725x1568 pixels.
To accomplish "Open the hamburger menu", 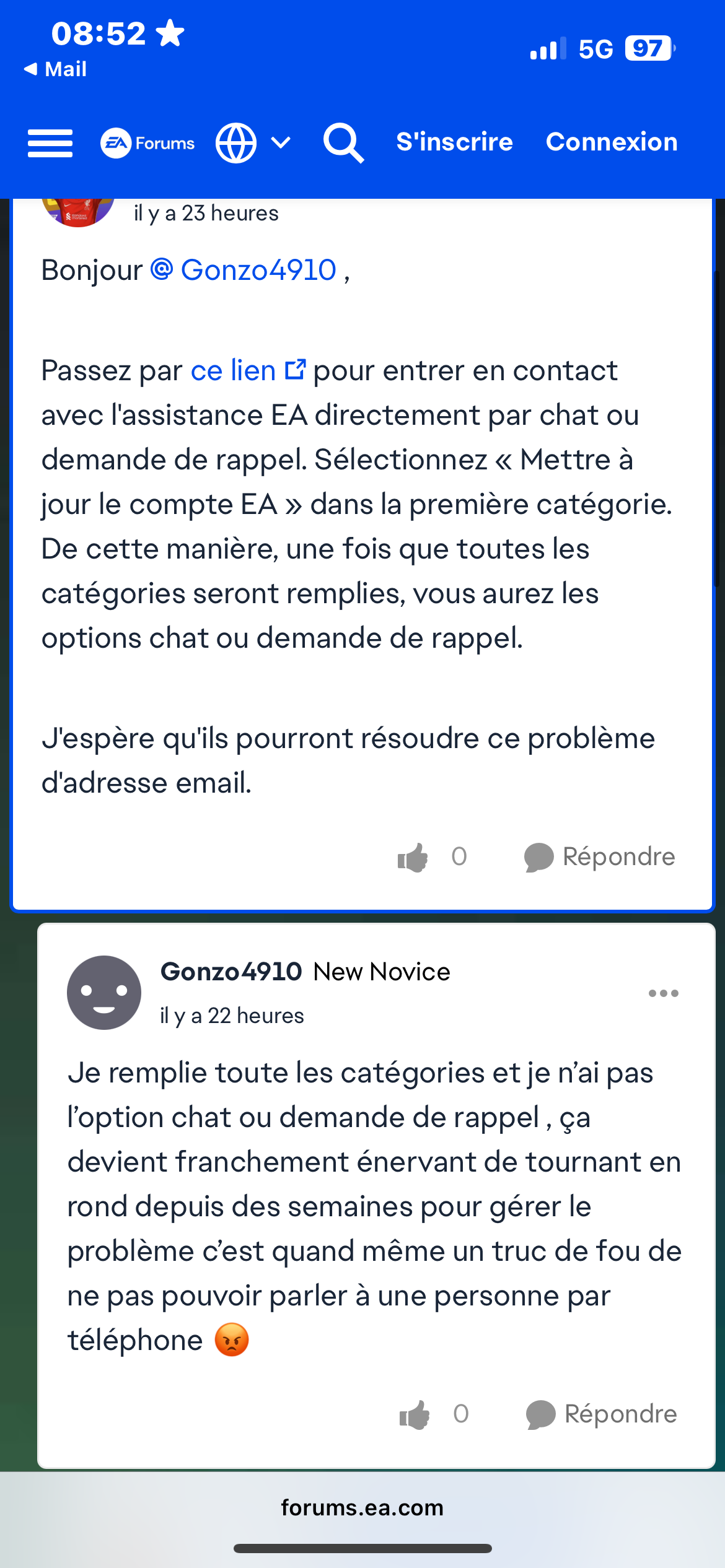I will pos(50,143).
